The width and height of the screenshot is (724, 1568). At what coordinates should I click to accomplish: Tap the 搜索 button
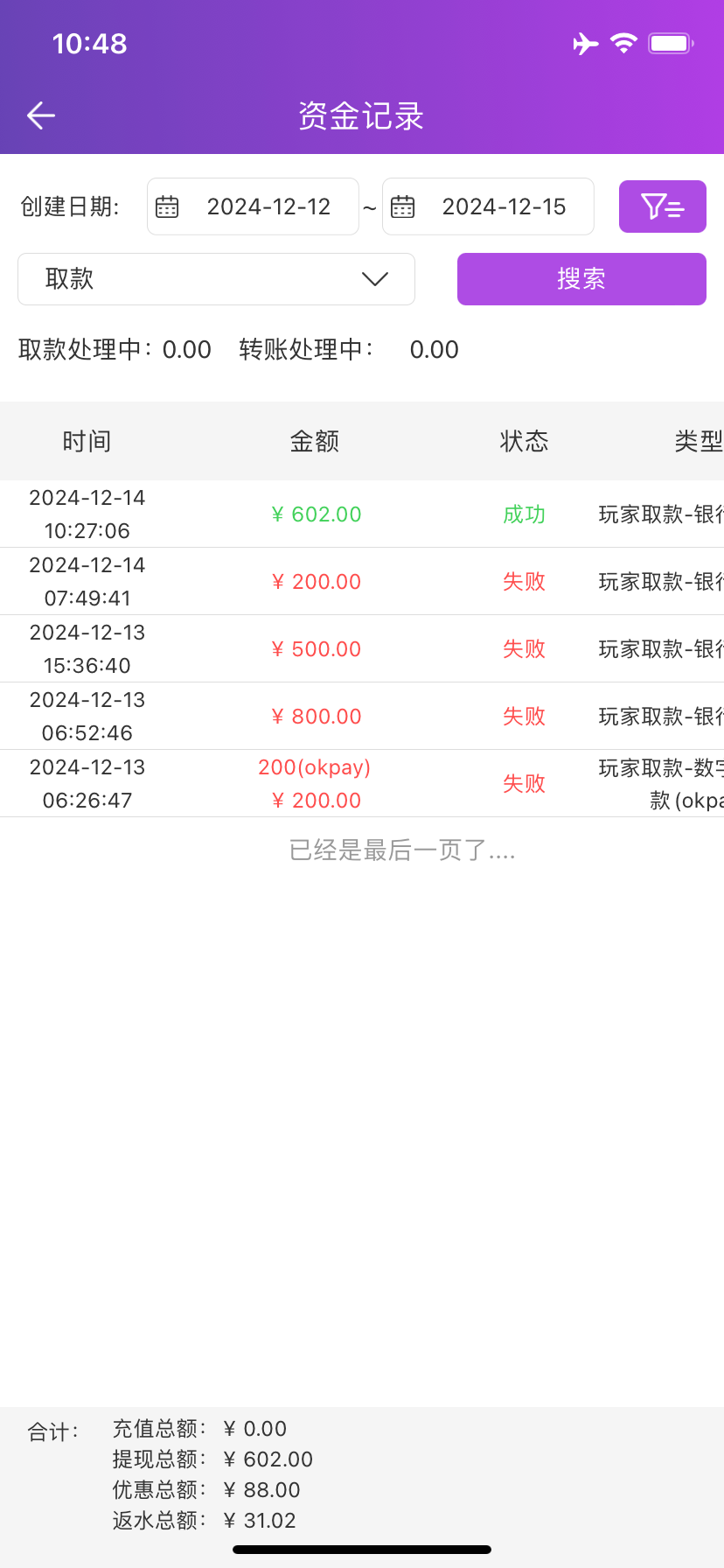click(581, 279)
